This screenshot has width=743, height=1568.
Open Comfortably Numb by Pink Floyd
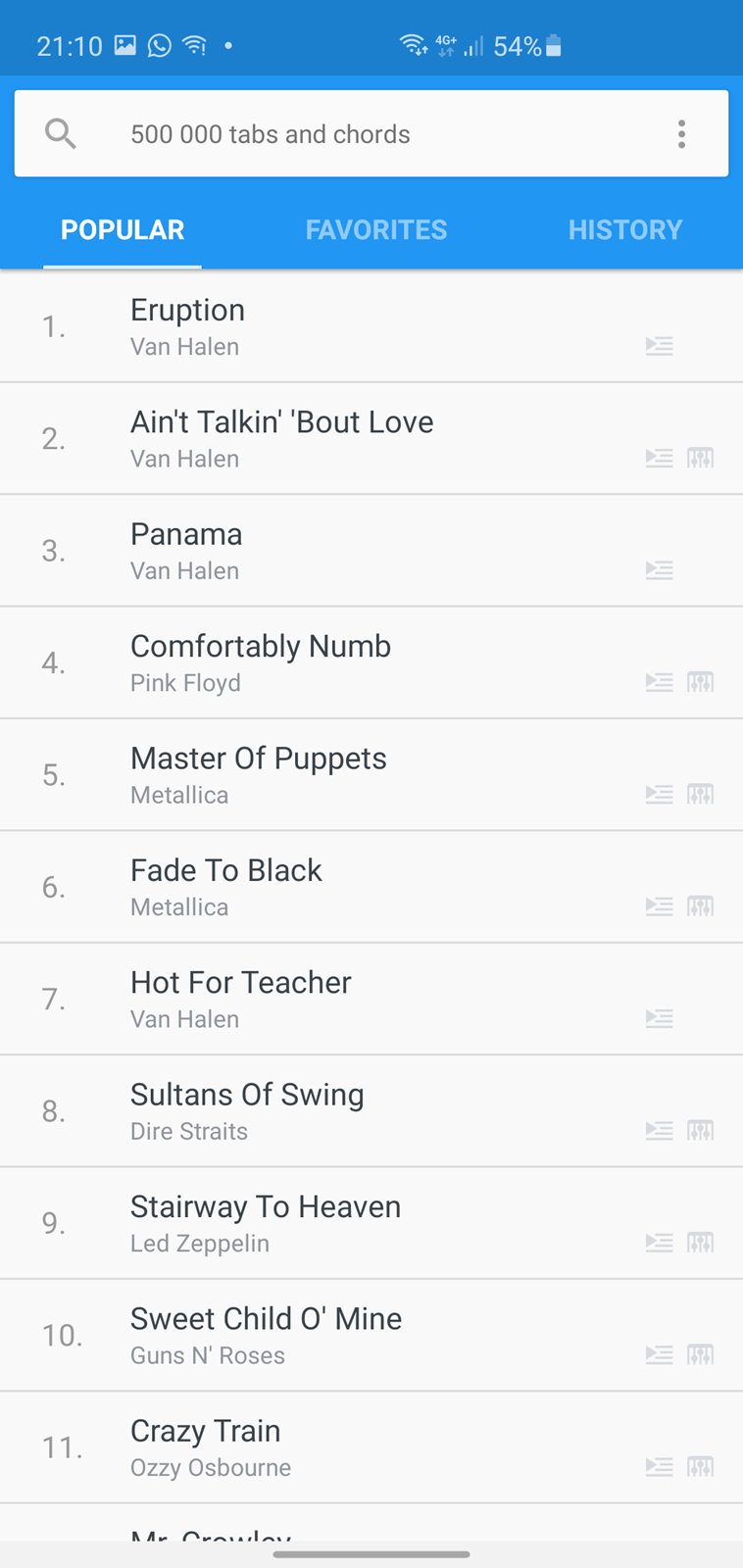pos(371,662)
